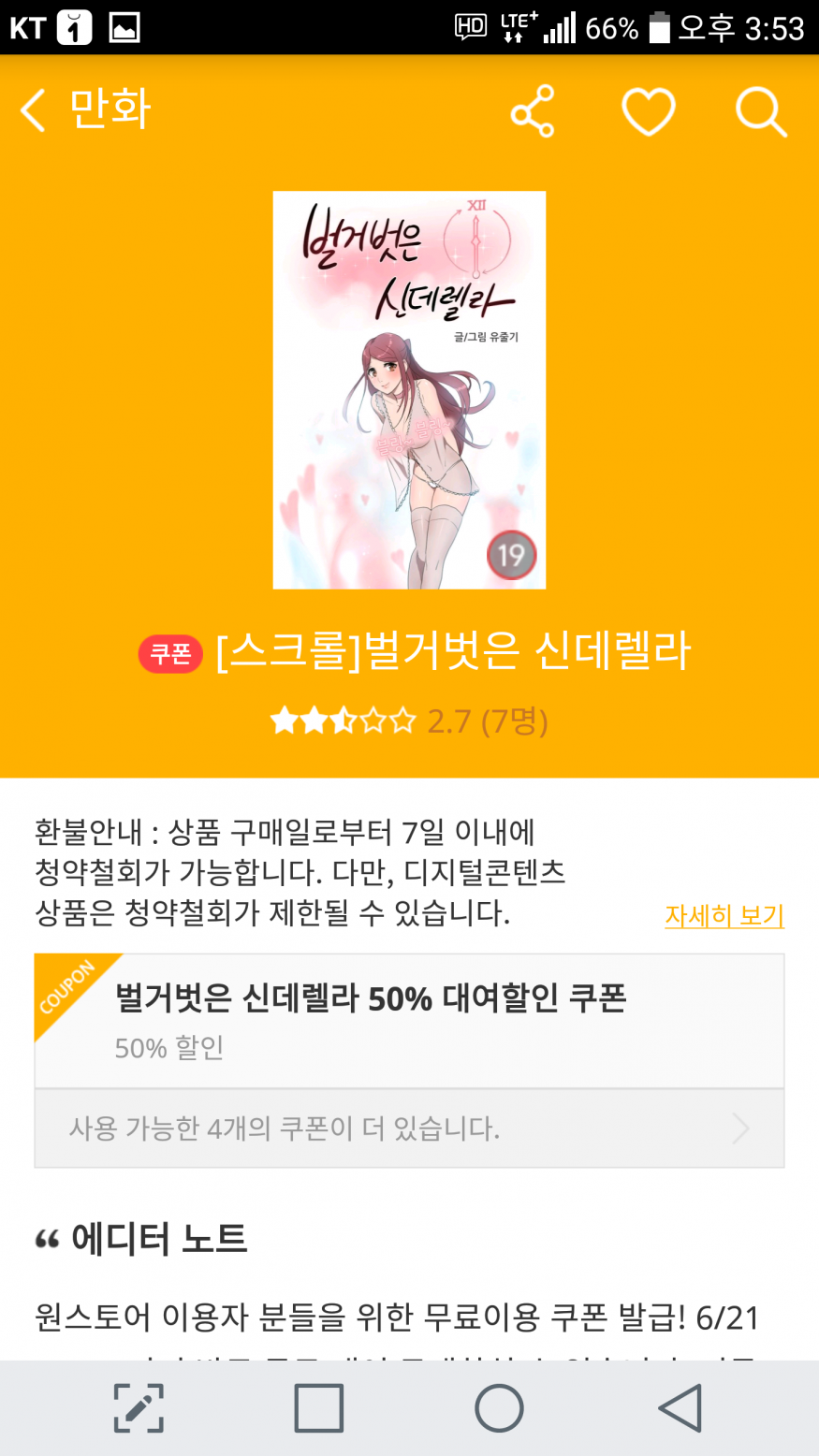Open the search magnifier
Image resolution: width=819 pixels, height=1456 pixels.
click(x=760, y=111)
